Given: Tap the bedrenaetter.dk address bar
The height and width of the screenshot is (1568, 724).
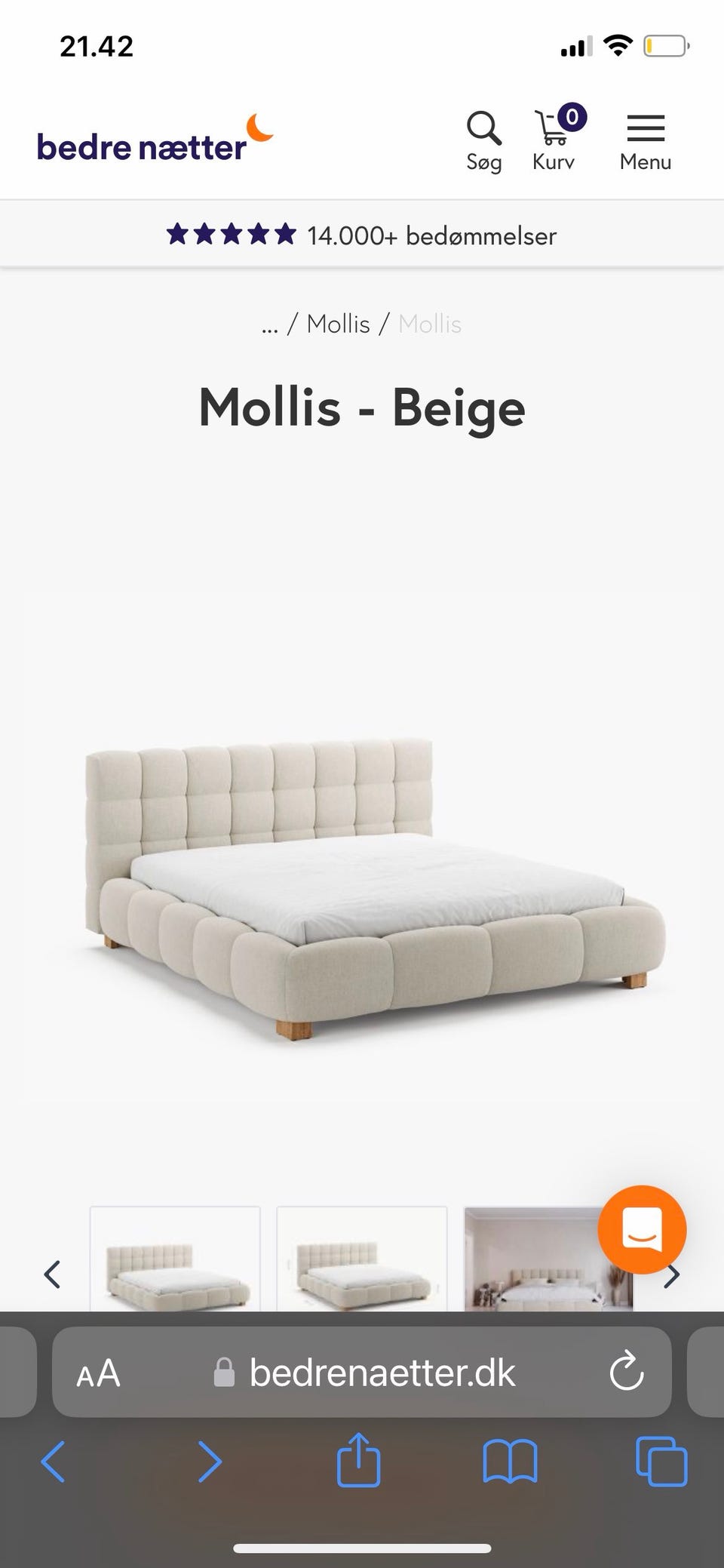Looking at the screenshot, I should (362, 1372).
